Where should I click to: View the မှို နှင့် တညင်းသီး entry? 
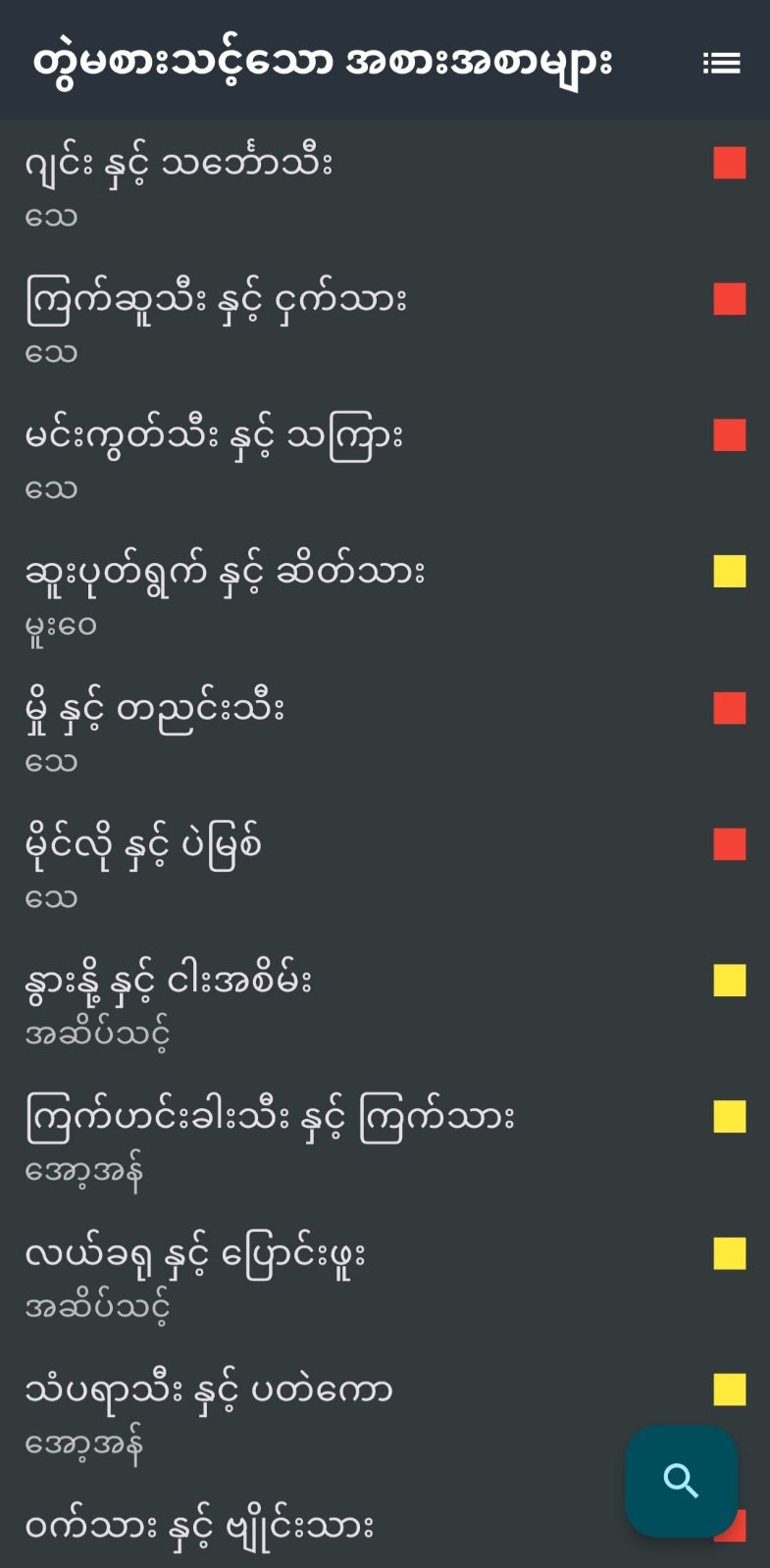point(385,733)
